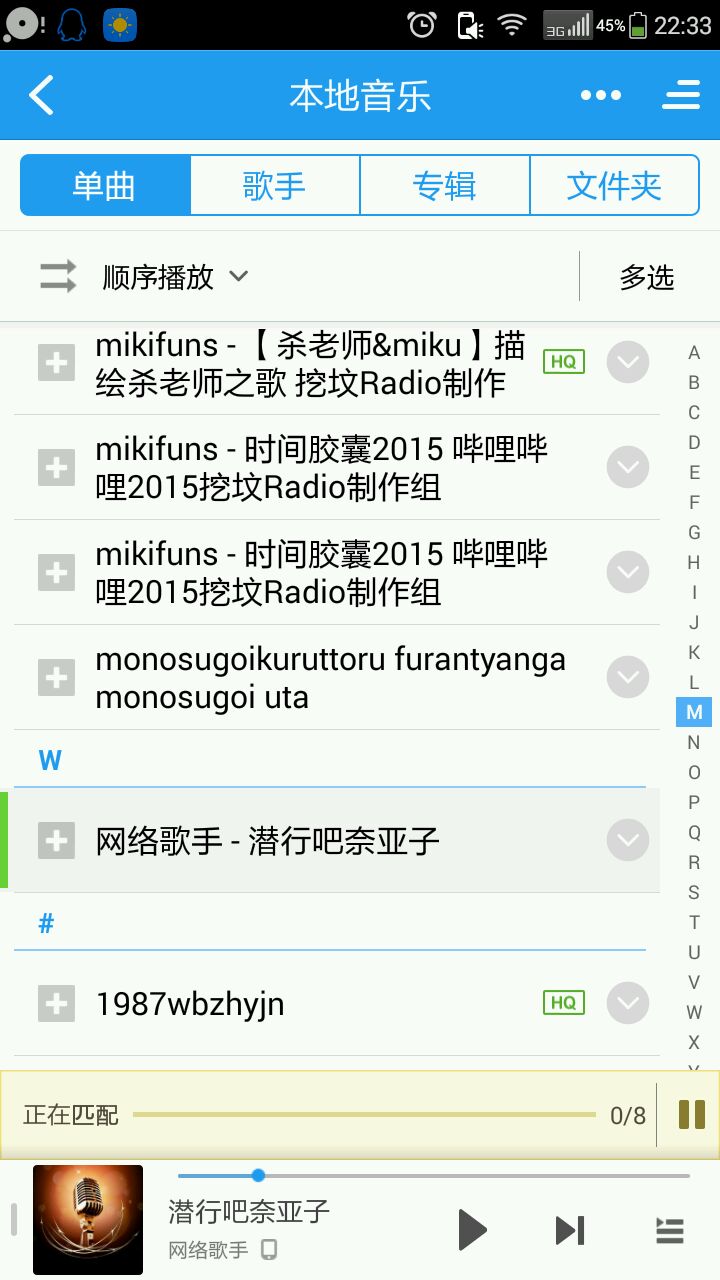This screenshot has height=1280, width=720.
Task: Play monosugoikuruttoru furantyanga monosugoi uta
Action: (x=330, y=678)
